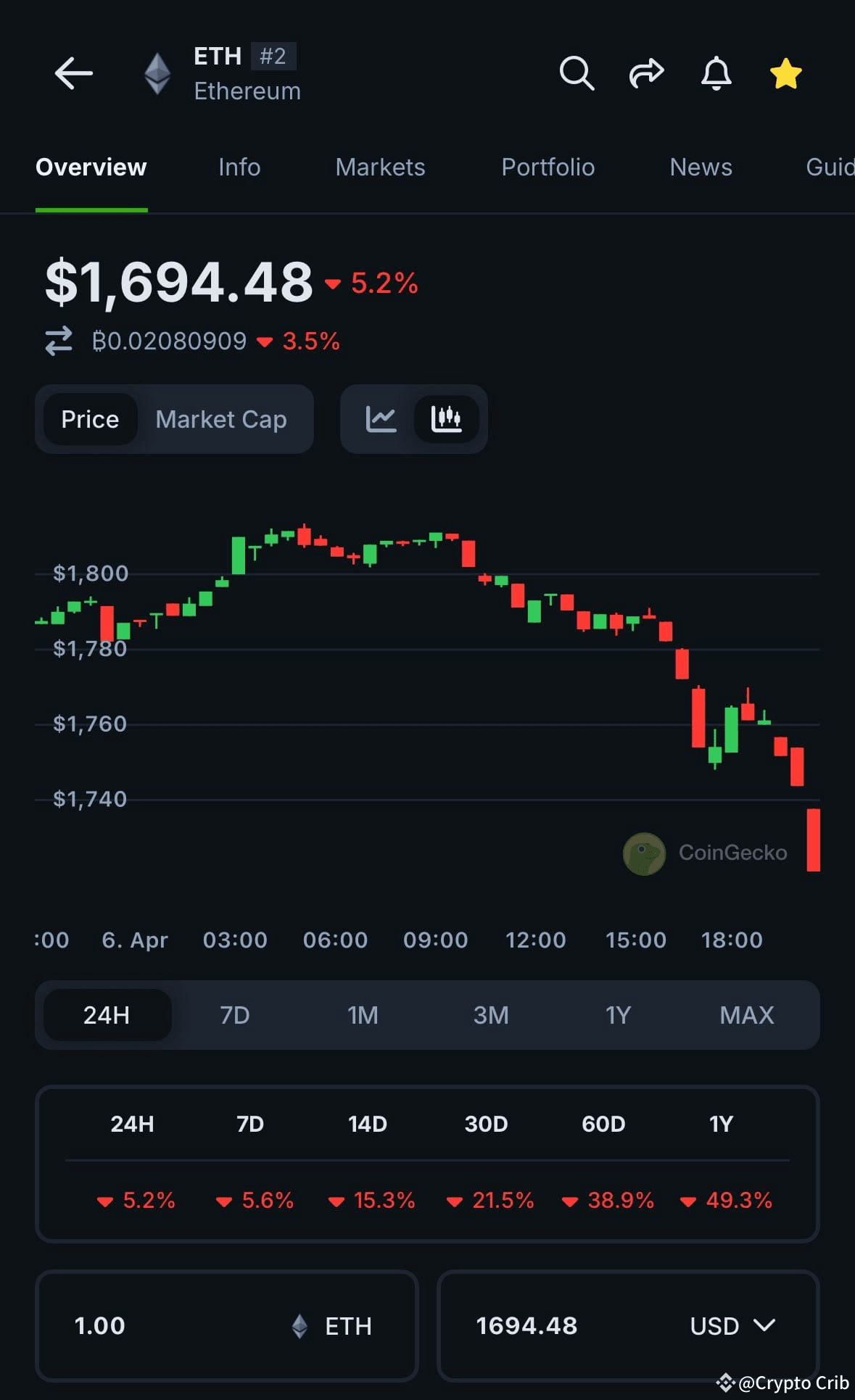This screenshot has width=855, height=1400.
Task: Open the News tab
Action: [x=701, y=167]
